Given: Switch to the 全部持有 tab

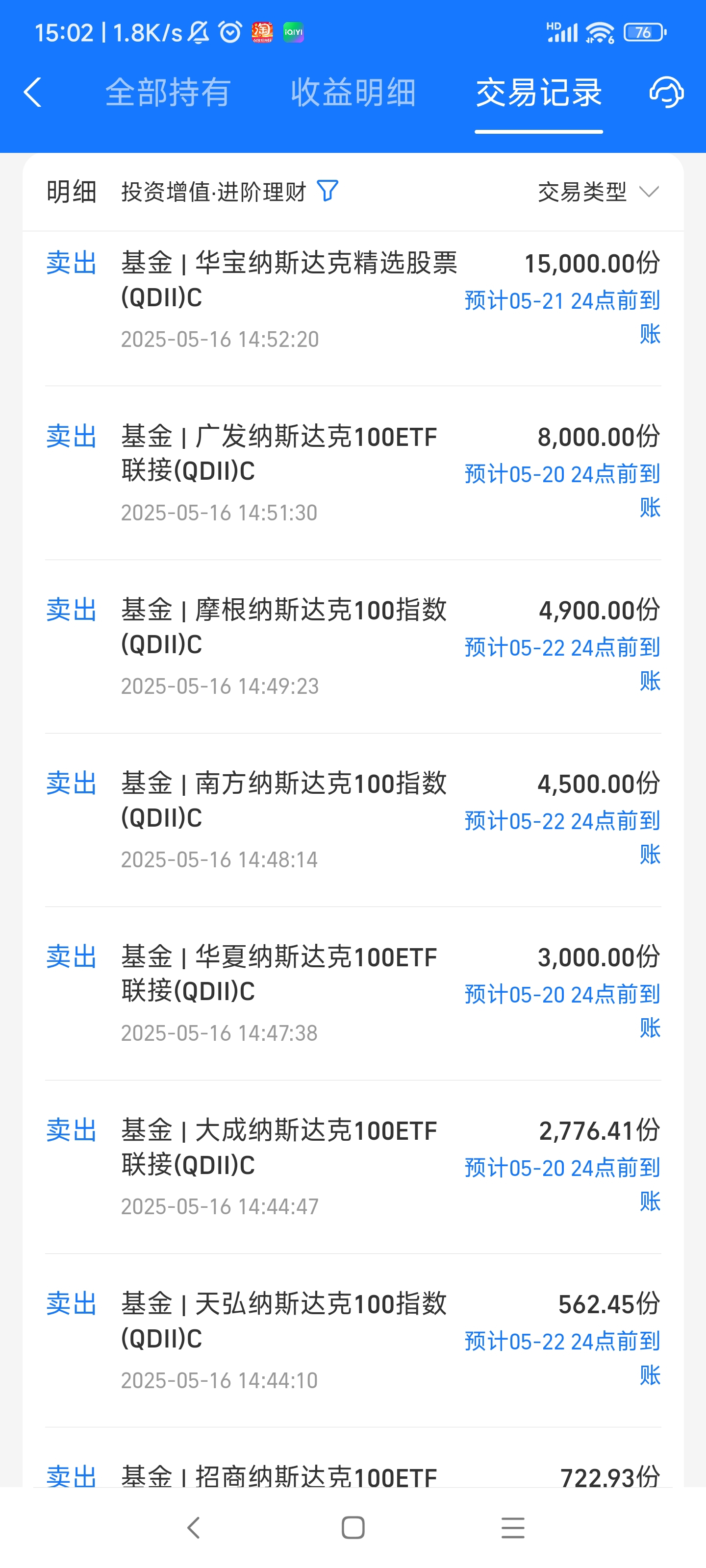Looking at the screenshot, I should (168, 93).
